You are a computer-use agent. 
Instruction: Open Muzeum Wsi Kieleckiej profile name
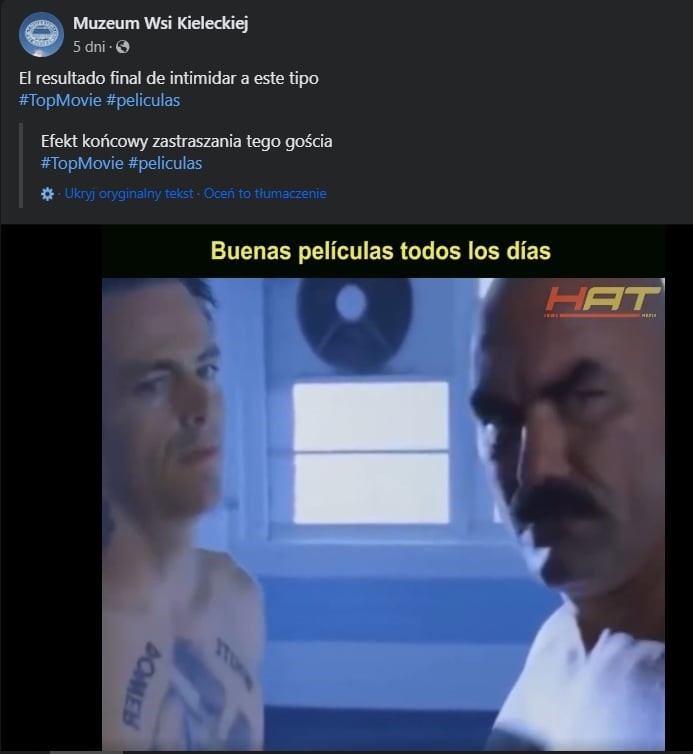click(x=160, y=23)
